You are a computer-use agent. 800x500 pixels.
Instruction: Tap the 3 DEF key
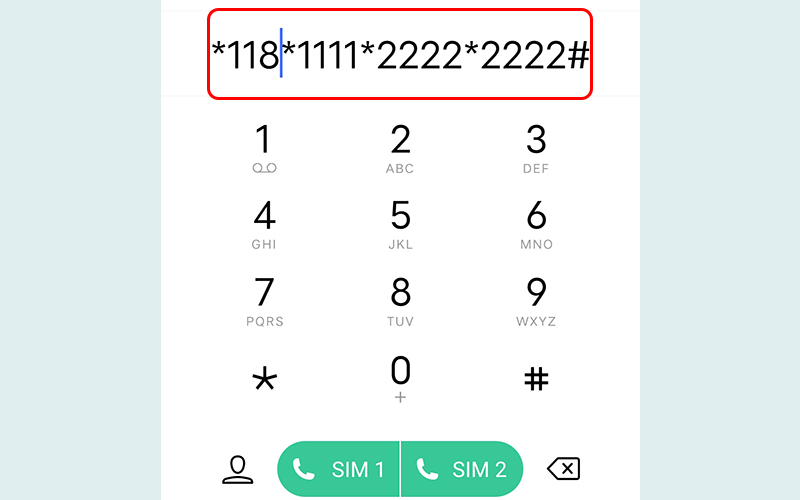(536, 147)
